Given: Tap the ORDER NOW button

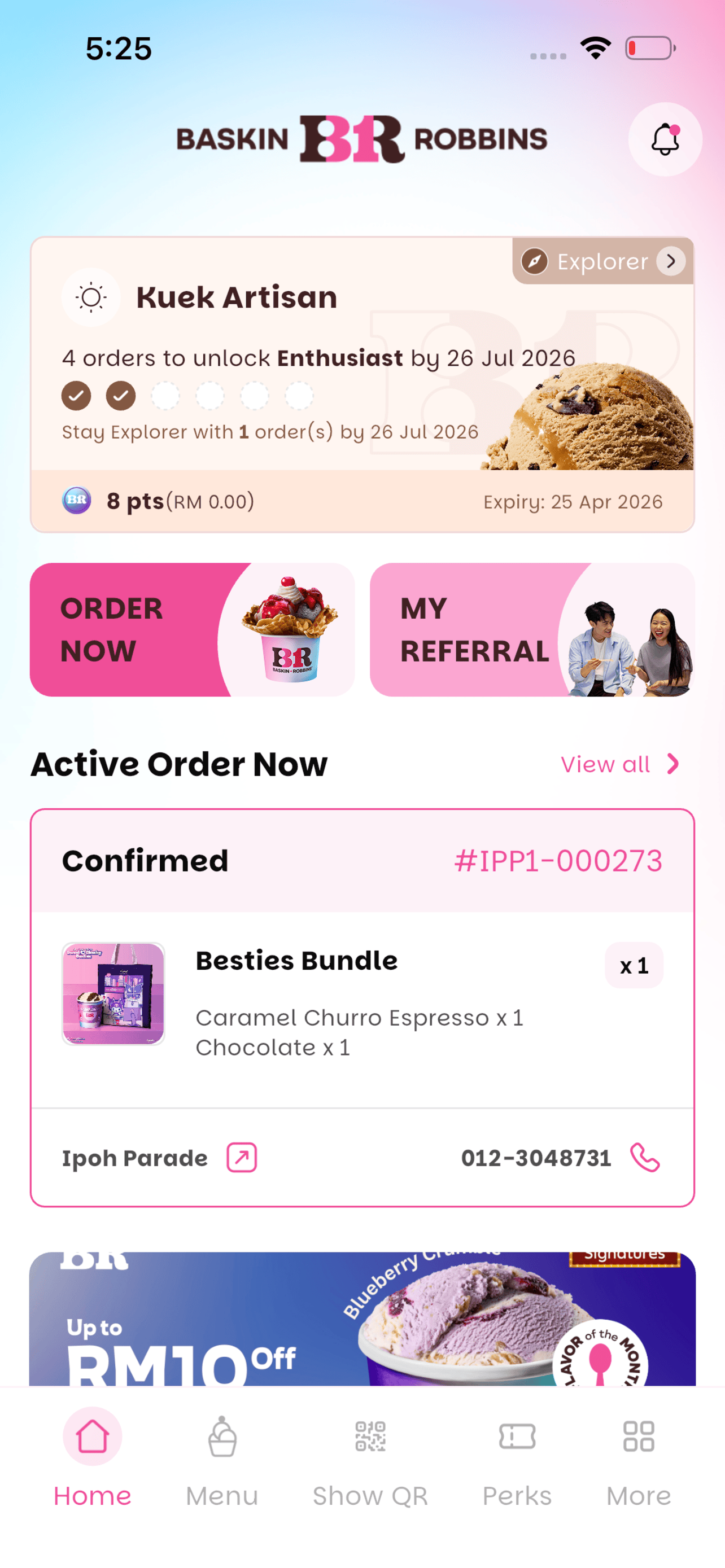Looking at the screenshot, I should coord(193,630).
